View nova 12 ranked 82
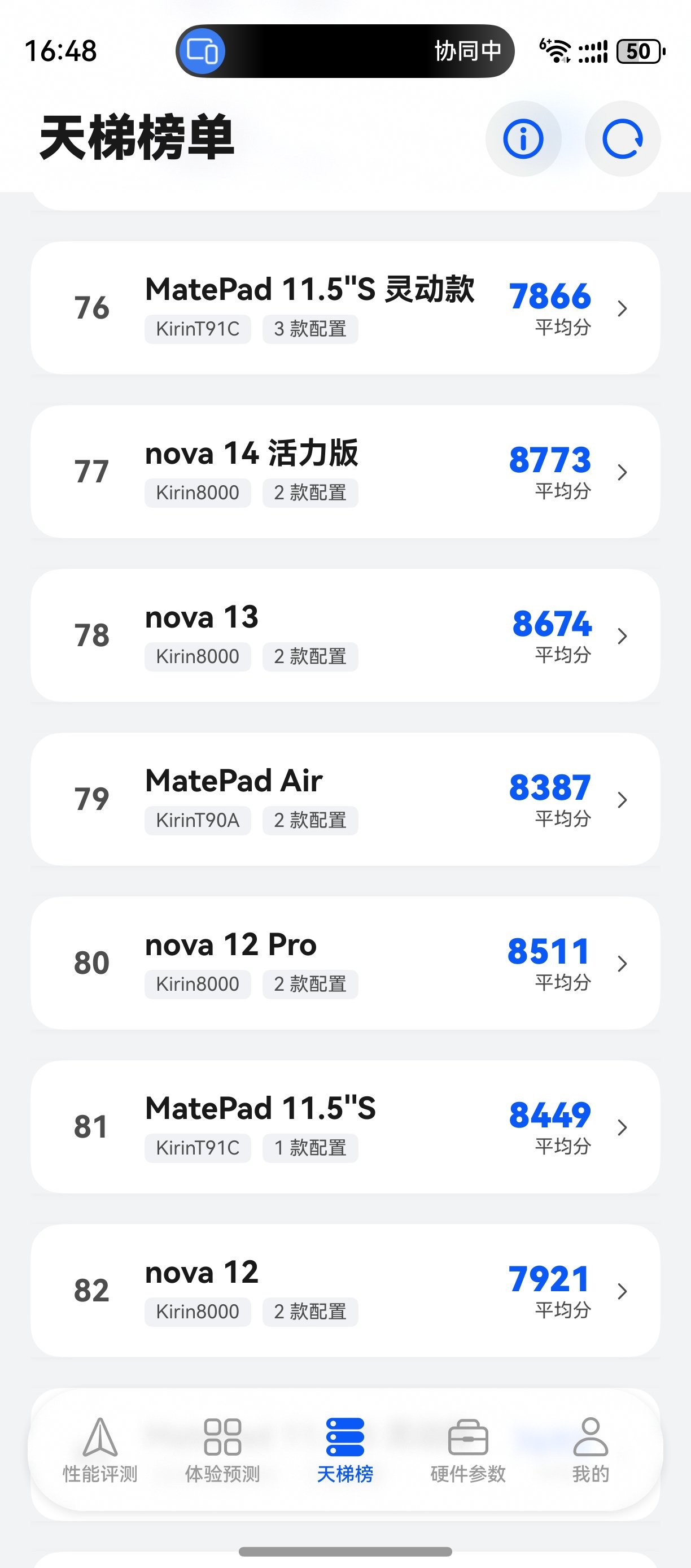Viewport: 691px width, 1568px height. click(x=345, y=1291)
